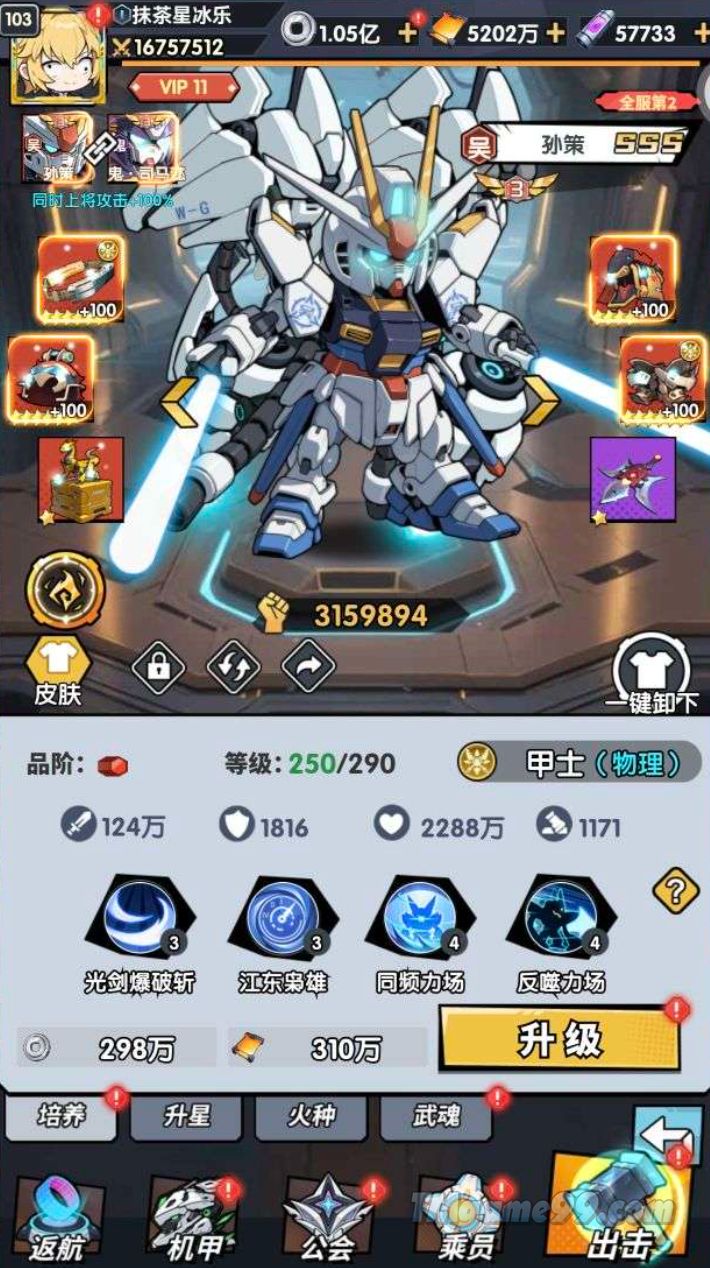This screenshot has width=710, height=1268.
Task: Open the 皮肤 skin menu
Action: 57,670
